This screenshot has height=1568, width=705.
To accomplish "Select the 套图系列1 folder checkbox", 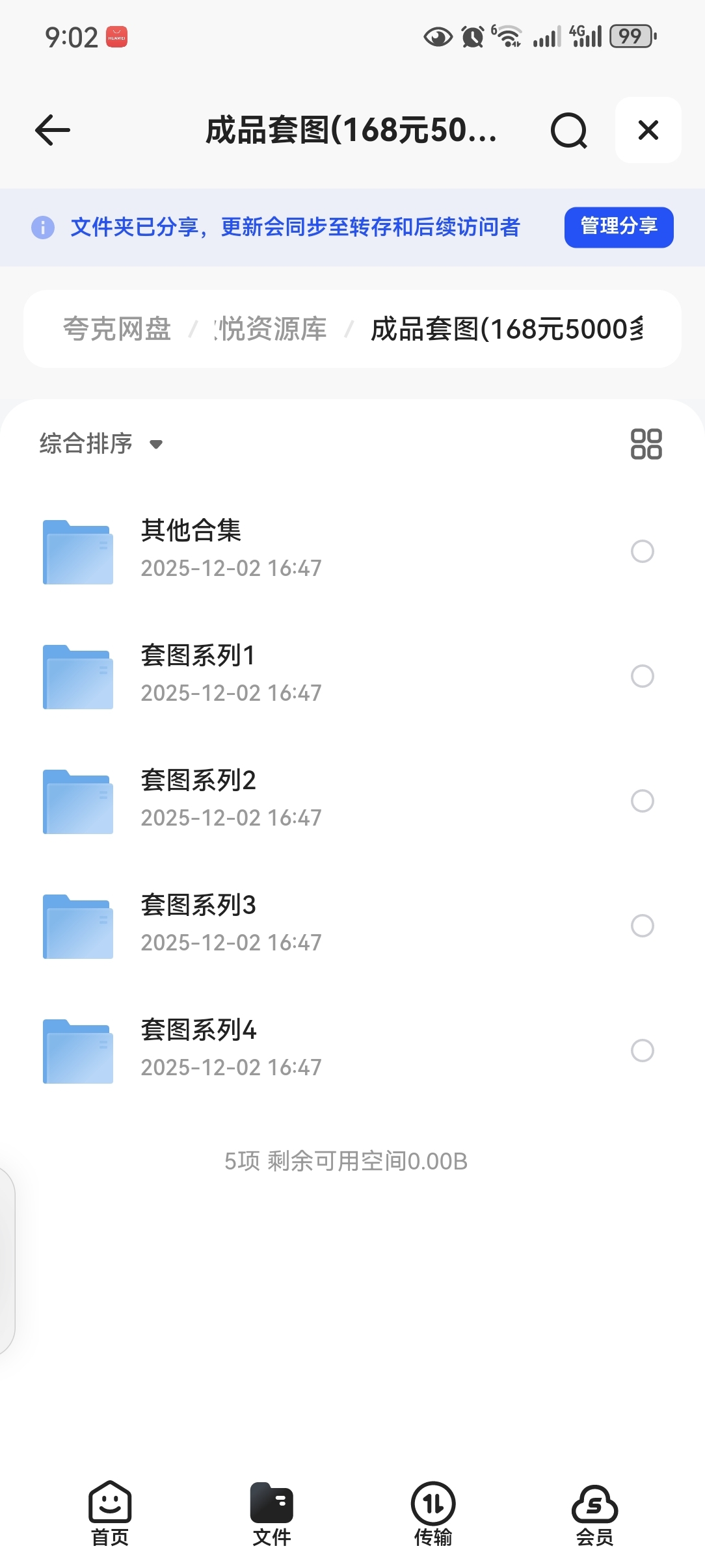I will point(642,676).
